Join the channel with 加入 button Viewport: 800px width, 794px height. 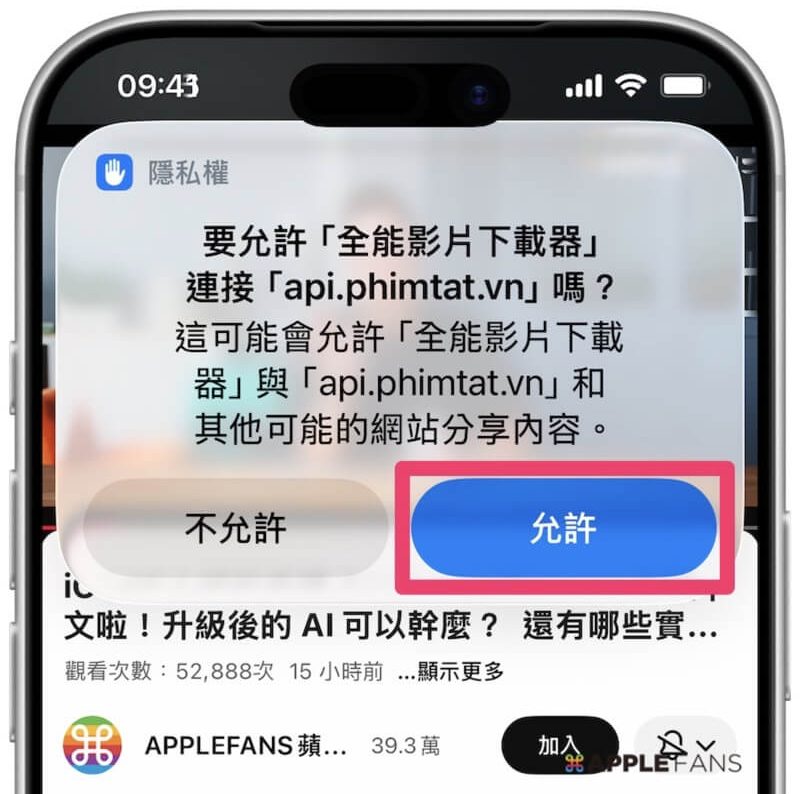click(558, 745)
